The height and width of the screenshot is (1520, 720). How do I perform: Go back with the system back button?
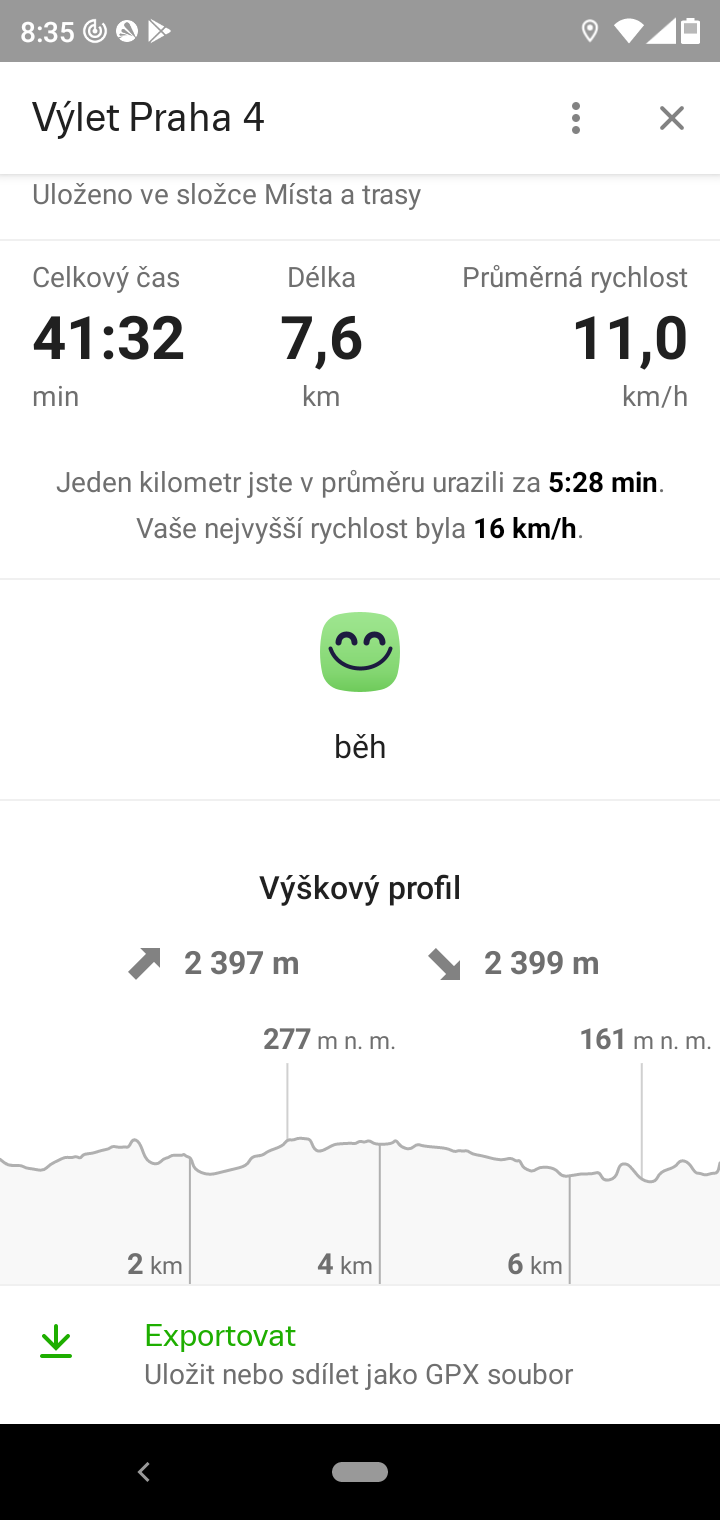pos(144,1472)
